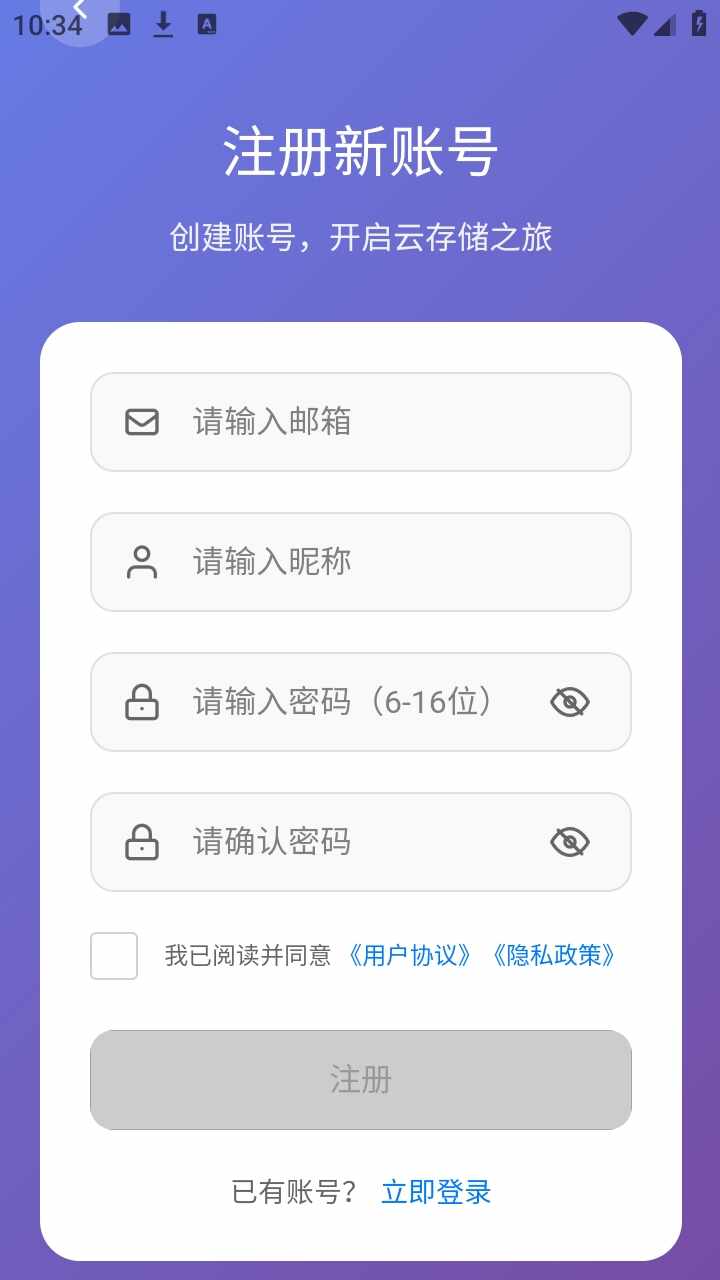Viewport: 720px width, 1280px height.
Task: Check the agreement checkbox
Action: click(113, 956)
